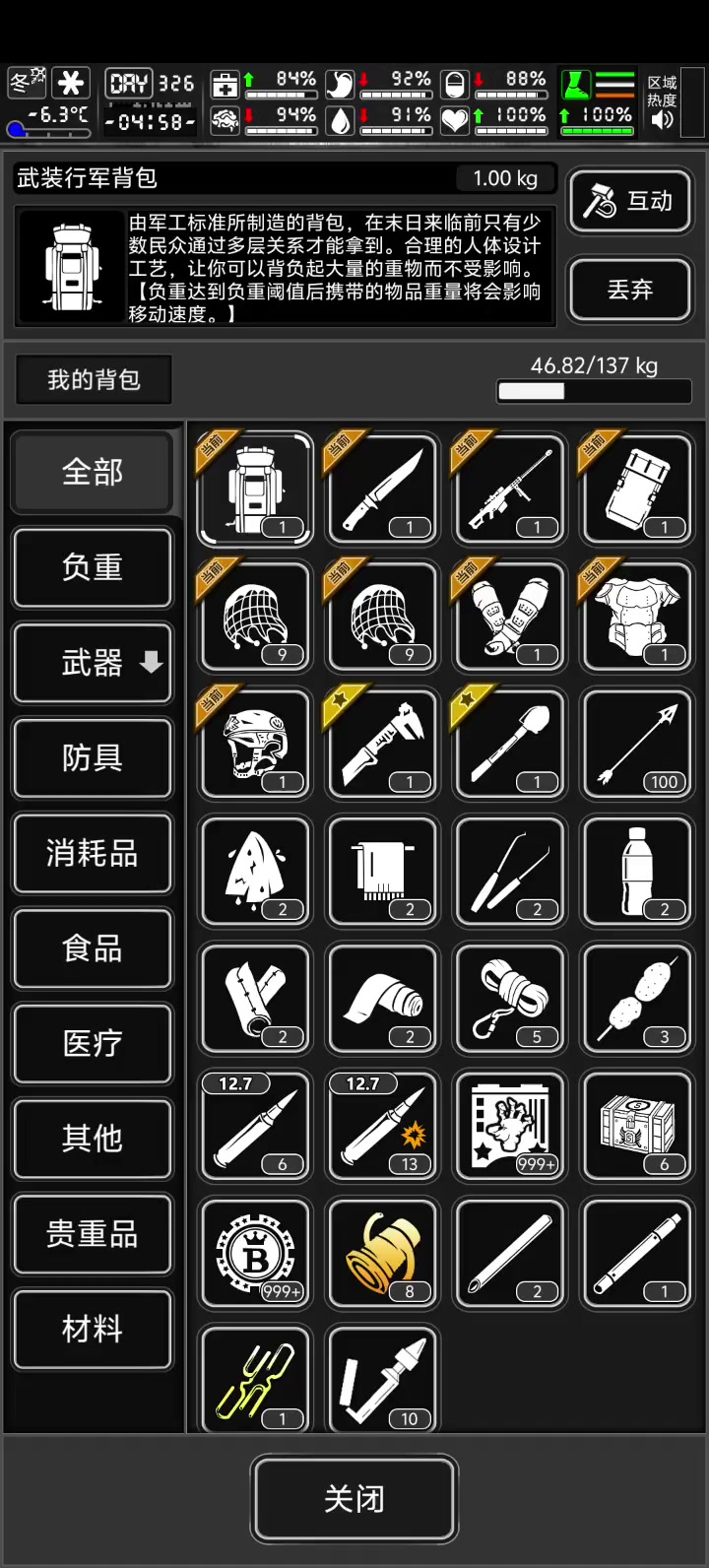Select the 12.7 explosive ammo with 13

point(383,1126)
